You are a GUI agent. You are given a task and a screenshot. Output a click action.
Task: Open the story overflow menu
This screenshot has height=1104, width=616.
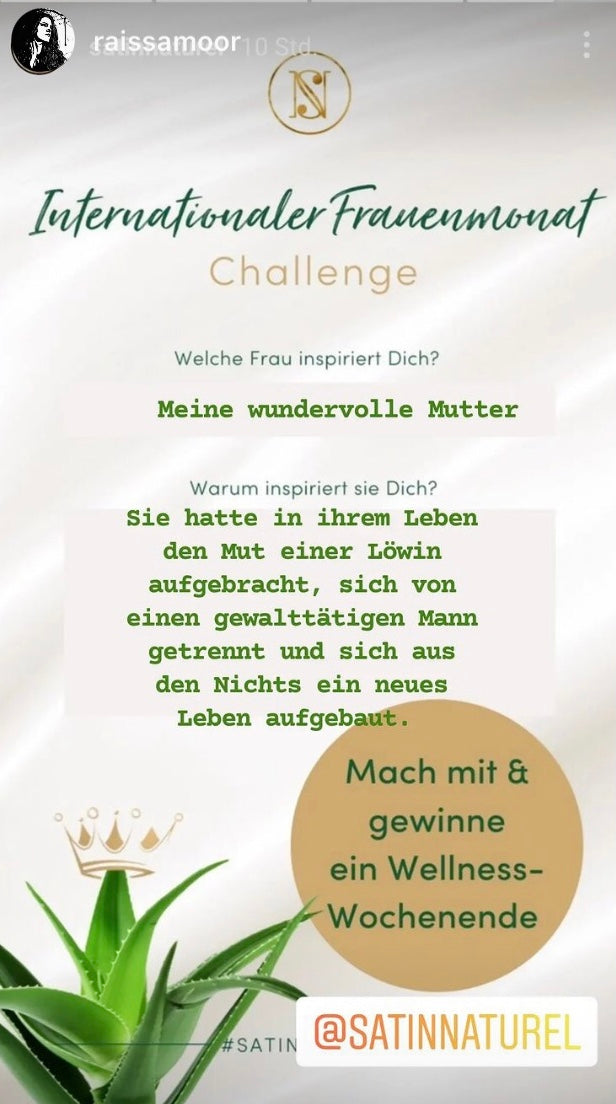[586, 44]
